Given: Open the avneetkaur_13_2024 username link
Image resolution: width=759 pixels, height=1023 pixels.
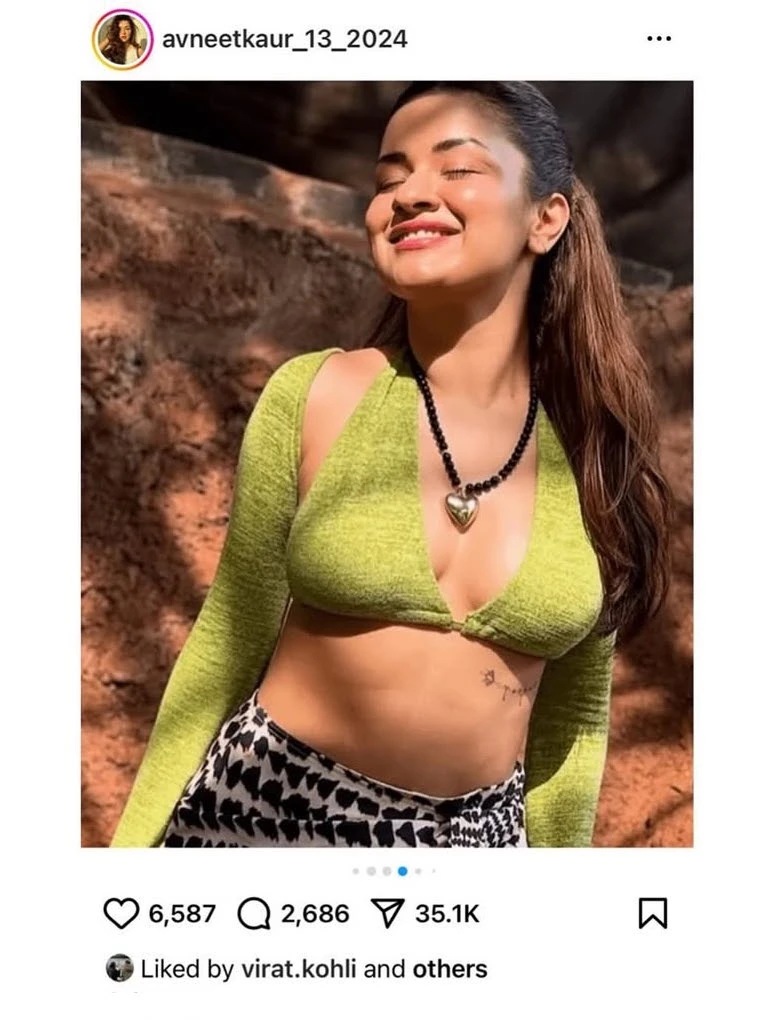Looking at the screenshot, I should point(284,39).
